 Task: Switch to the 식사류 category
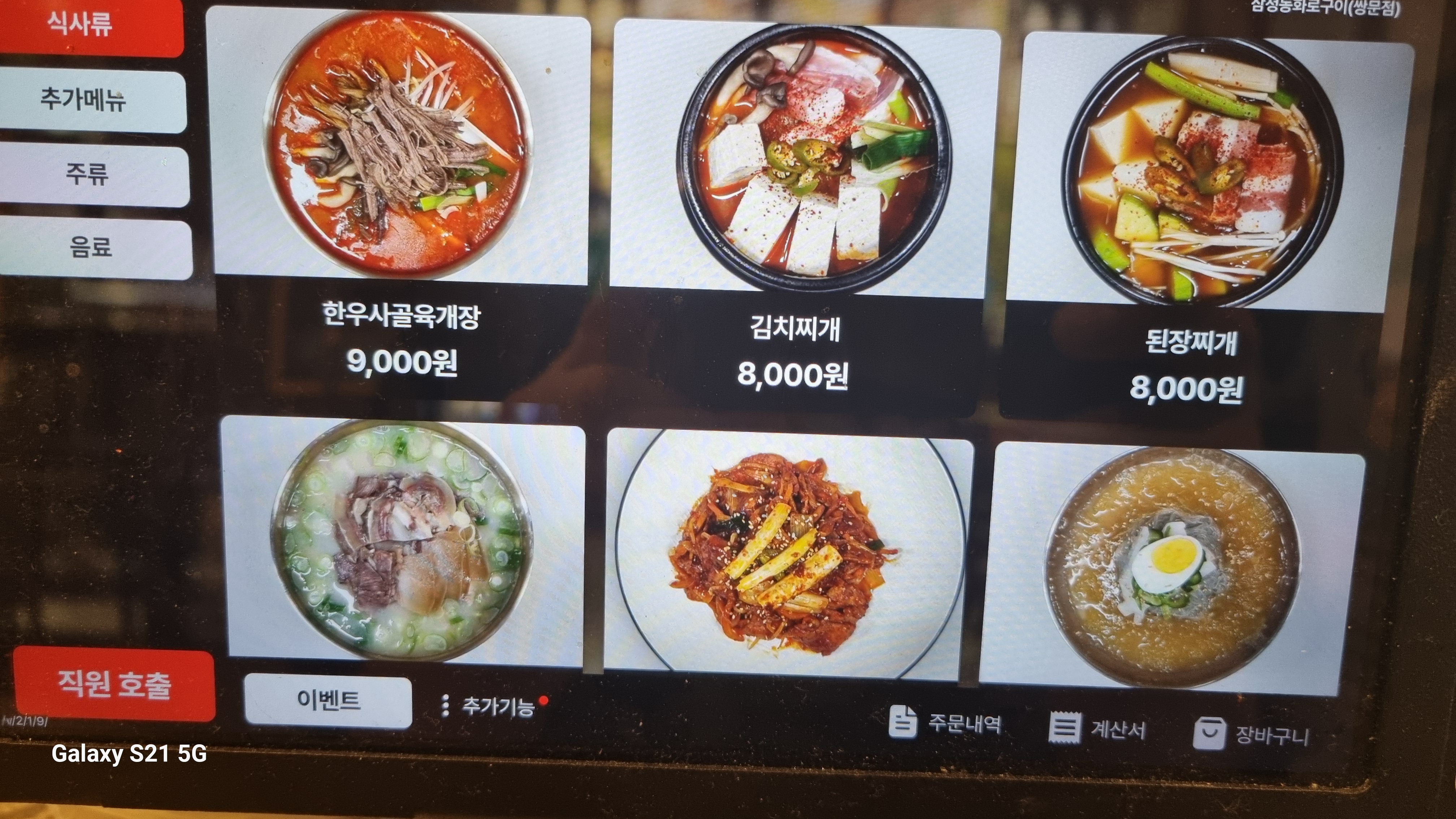click(85, 25)
